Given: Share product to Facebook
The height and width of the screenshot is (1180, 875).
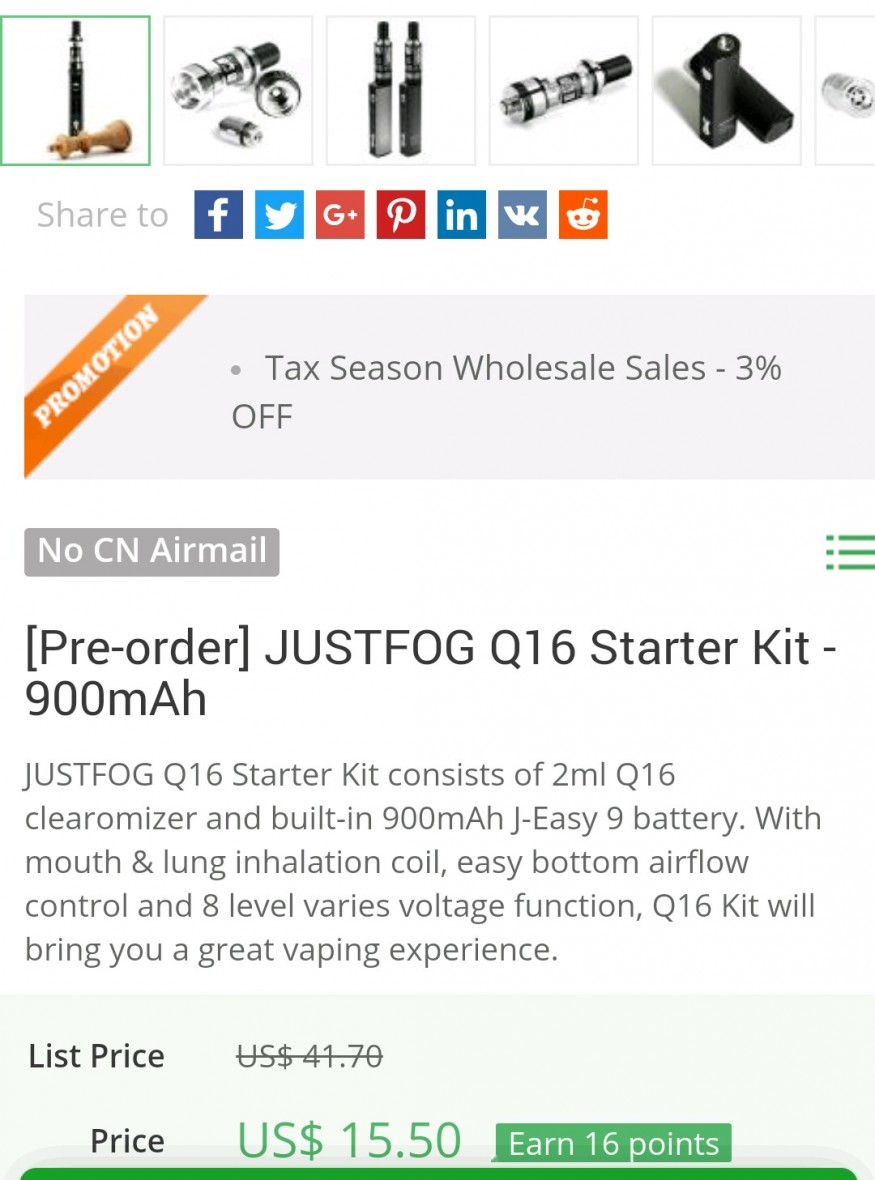Looking at the screenshot, I should pos(218,215).
